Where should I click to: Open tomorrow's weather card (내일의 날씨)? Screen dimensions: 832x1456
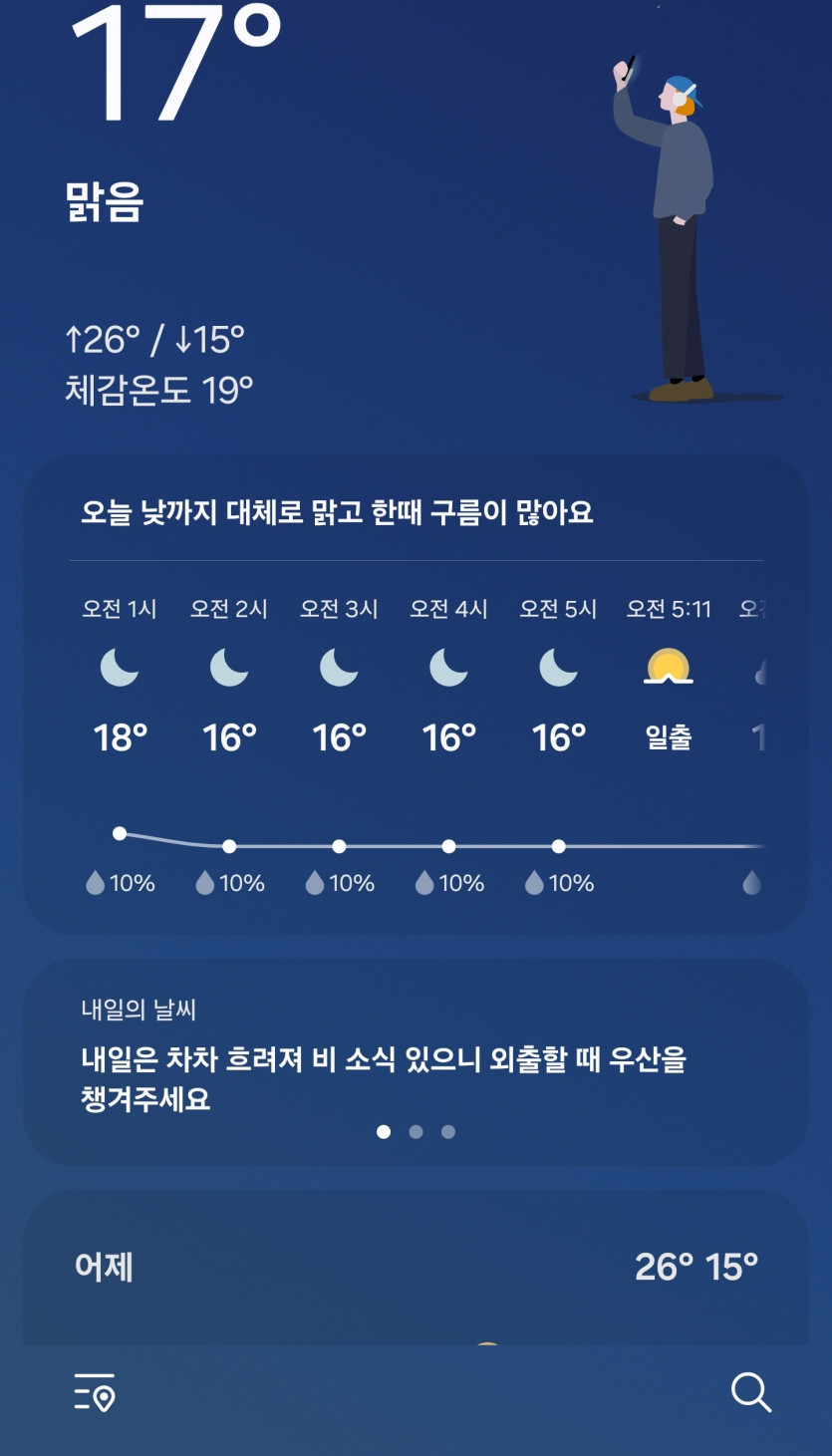pos(416,1062)
